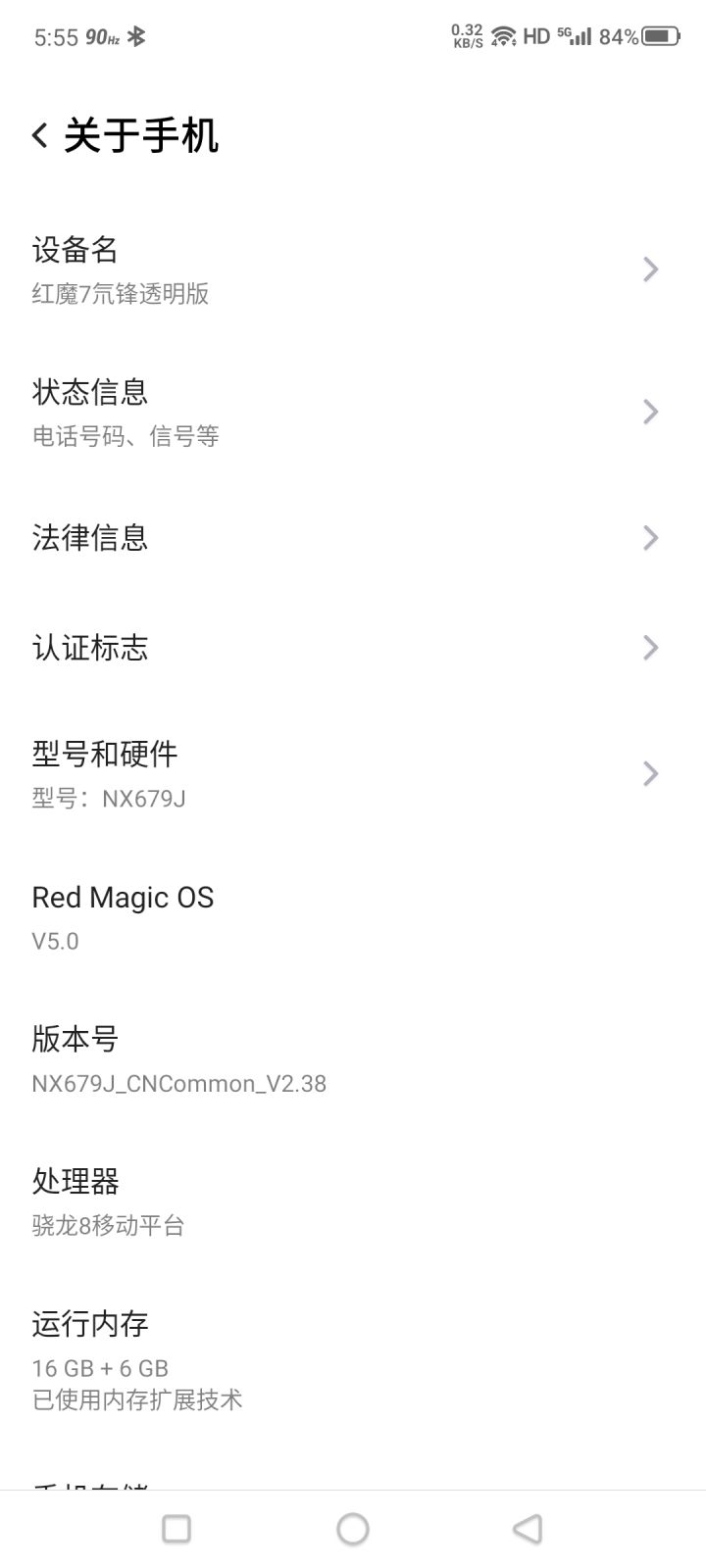The image size is (706, 1568).
Task: Tap the system home button
Action: pos(353,1529)
